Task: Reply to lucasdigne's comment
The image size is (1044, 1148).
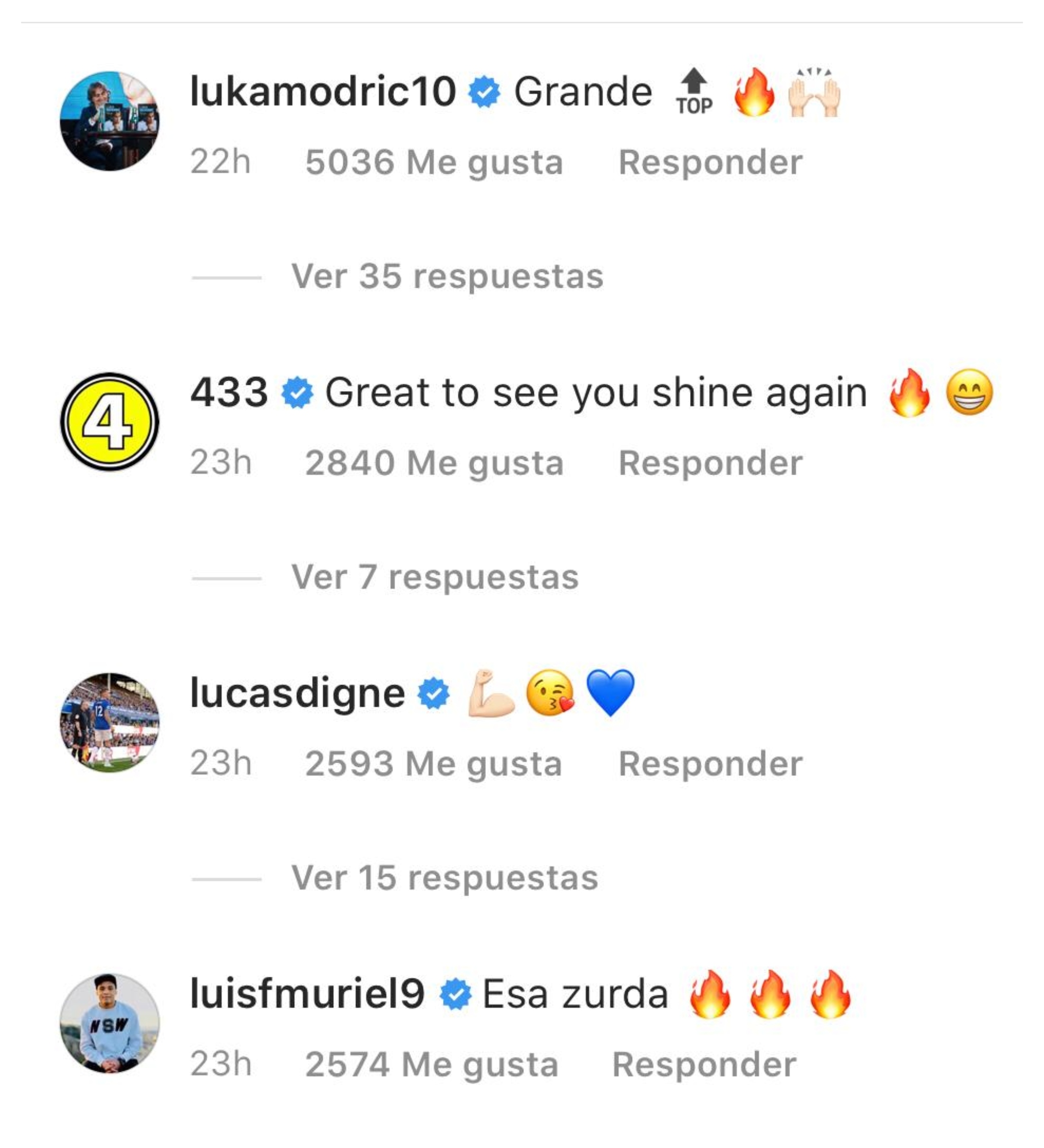Action: pyautogui.click(x=710, y=764)
